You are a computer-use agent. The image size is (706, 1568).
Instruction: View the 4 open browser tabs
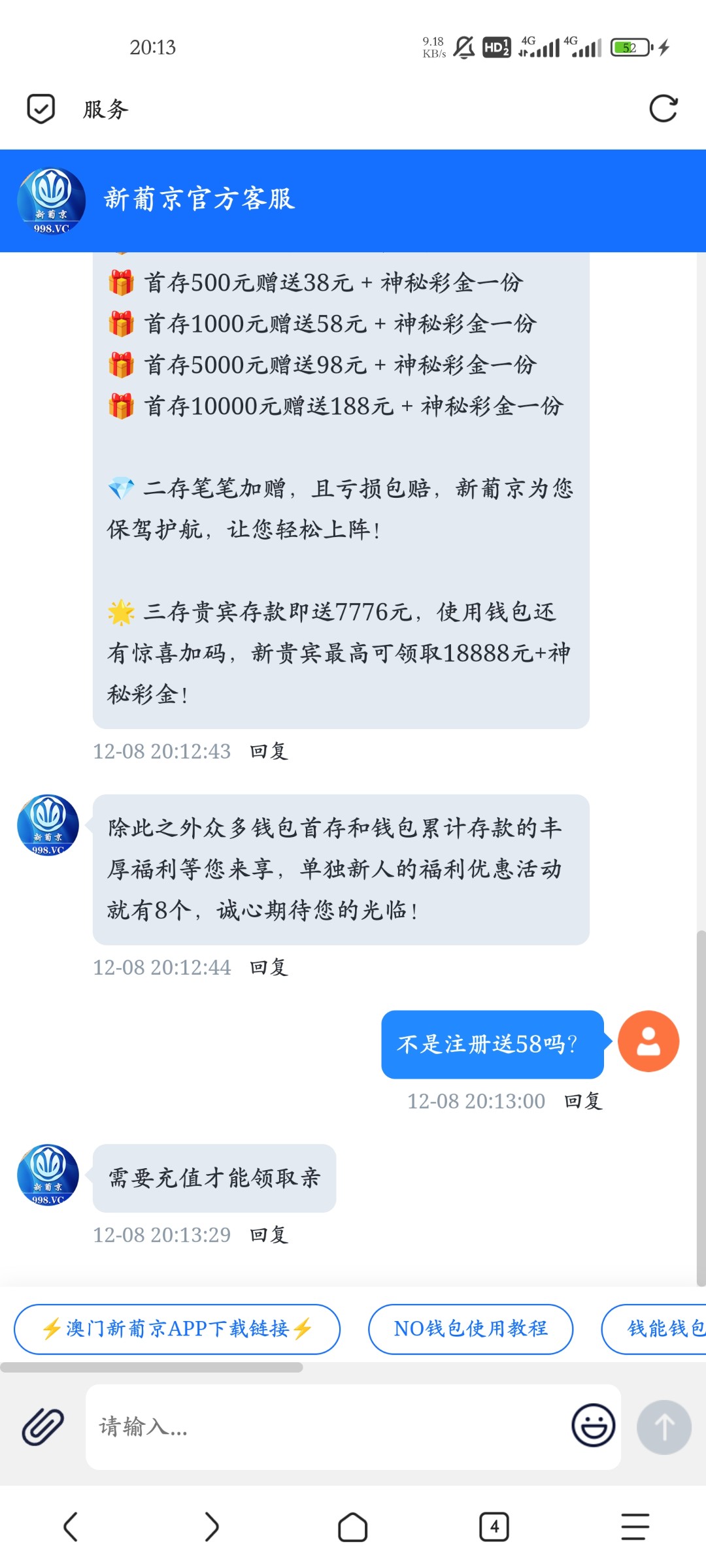click(x=494, y=1527)
